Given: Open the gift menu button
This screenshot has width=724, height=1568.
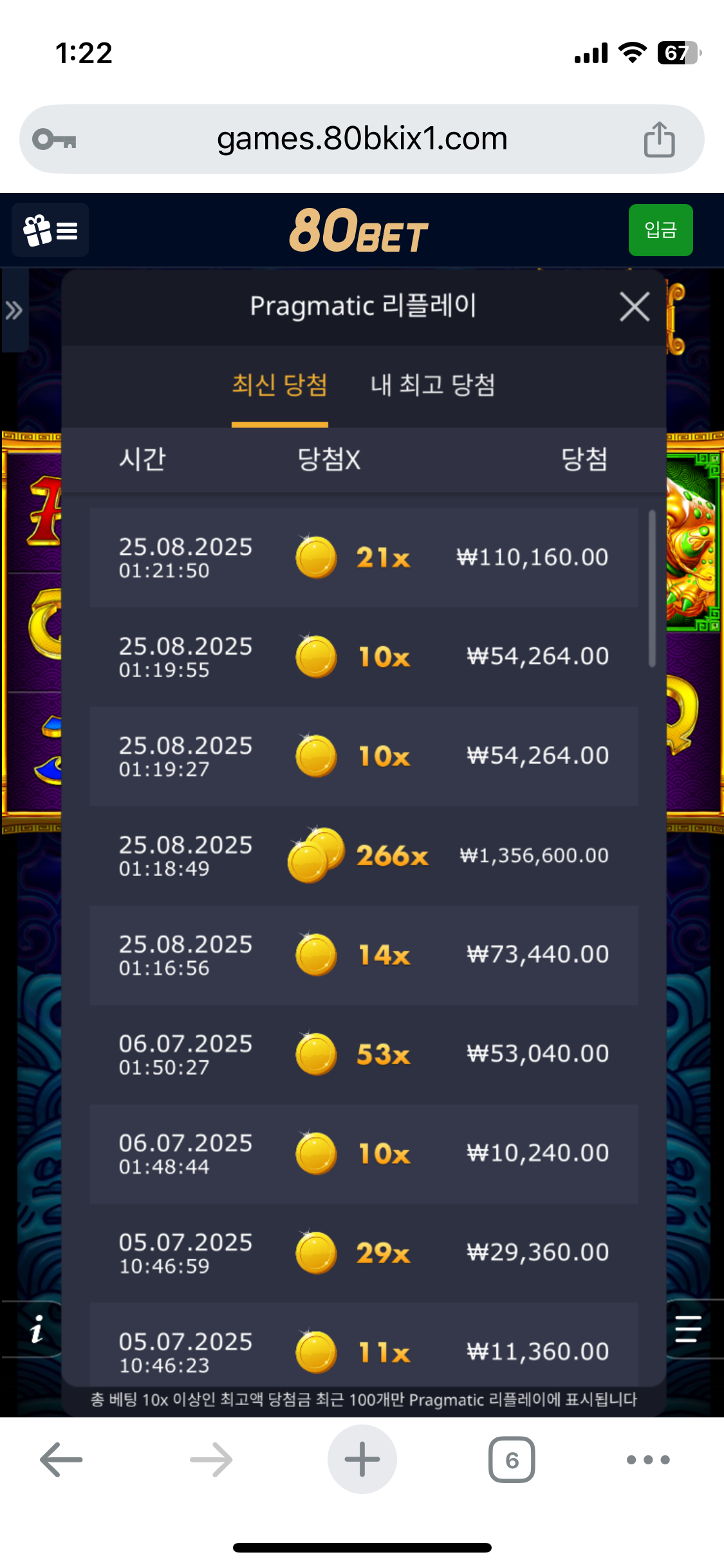Looking at the screenshot, I should point(50,230).
